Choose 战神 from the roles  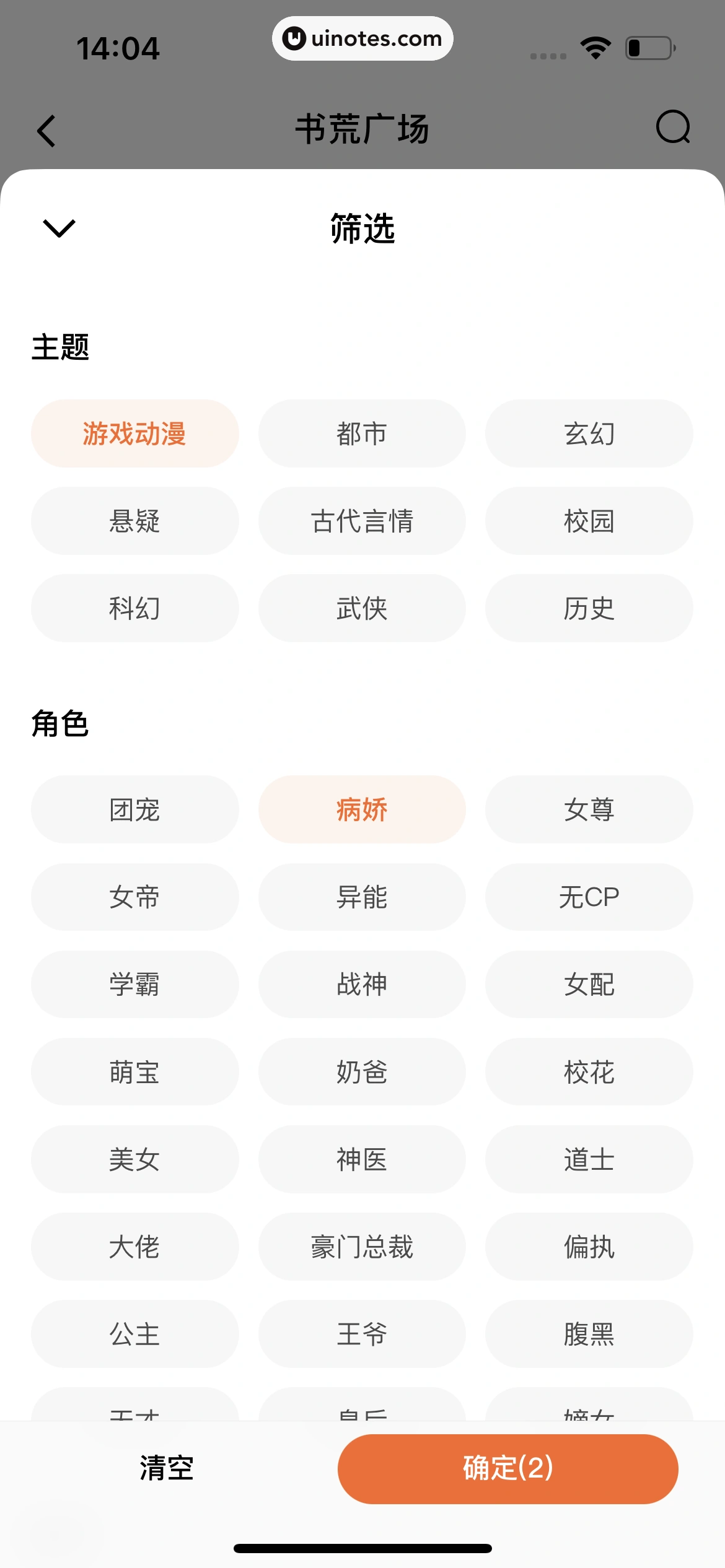(362, 984)
